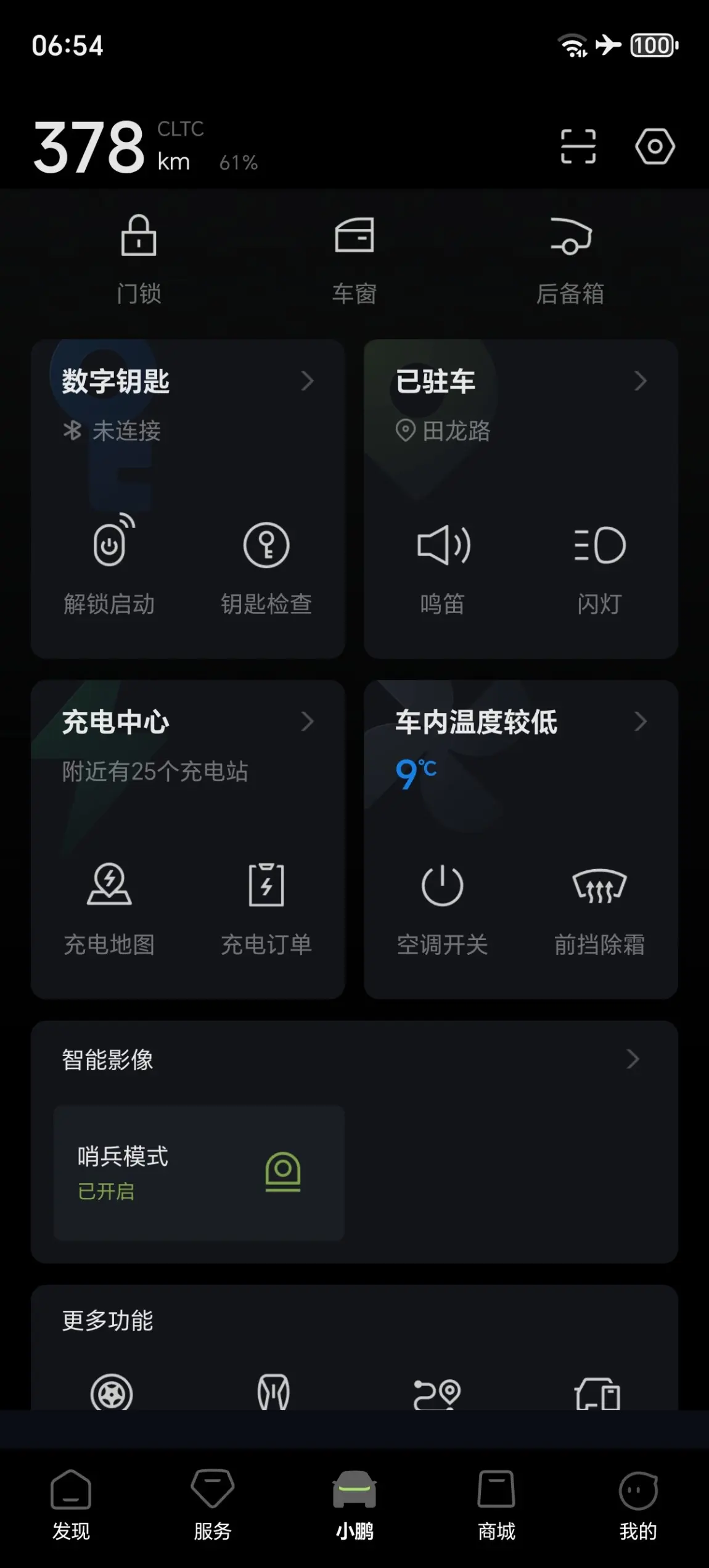Open the 已驻车 parking location card

(521, 381)
